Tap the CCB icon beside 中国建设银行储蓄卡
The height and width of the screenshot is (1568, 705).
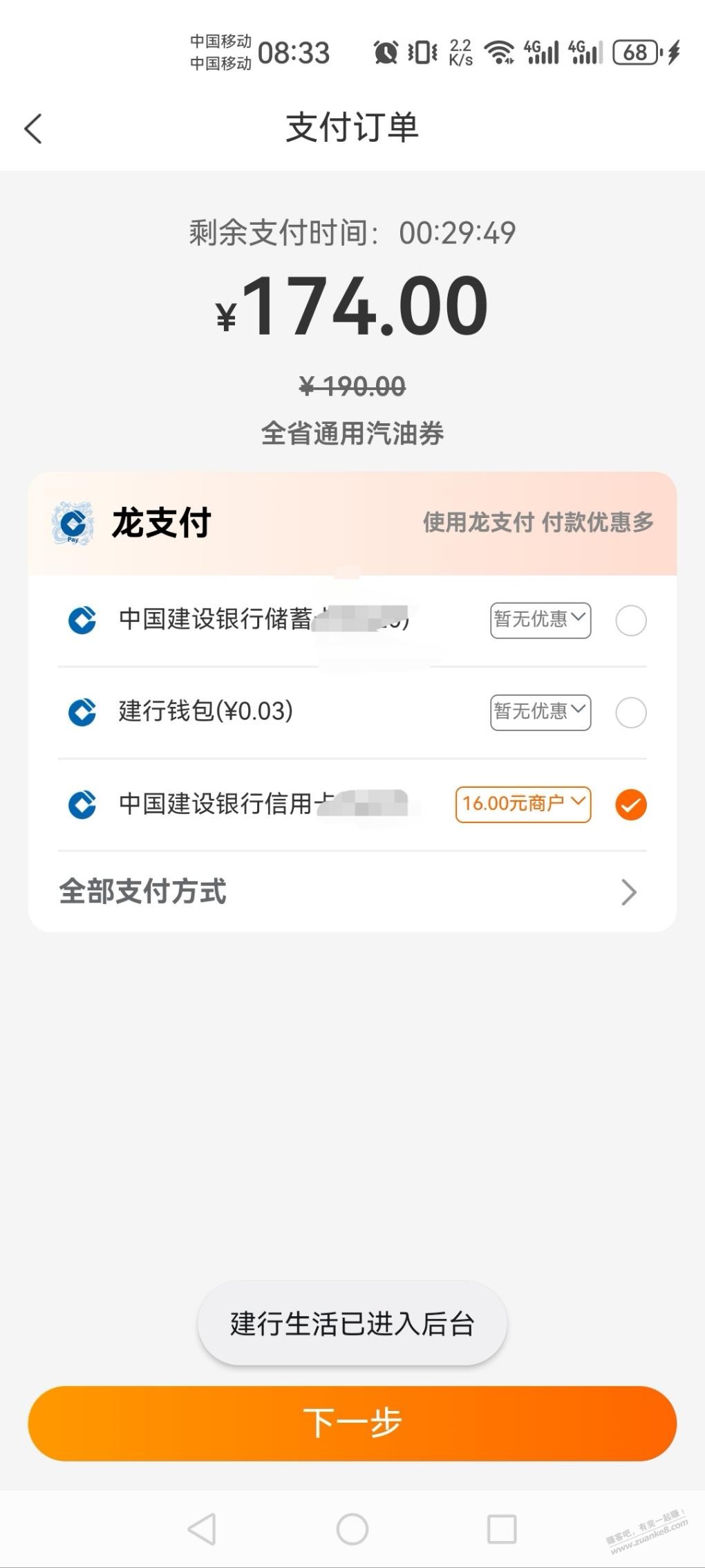tap(81, 620)
